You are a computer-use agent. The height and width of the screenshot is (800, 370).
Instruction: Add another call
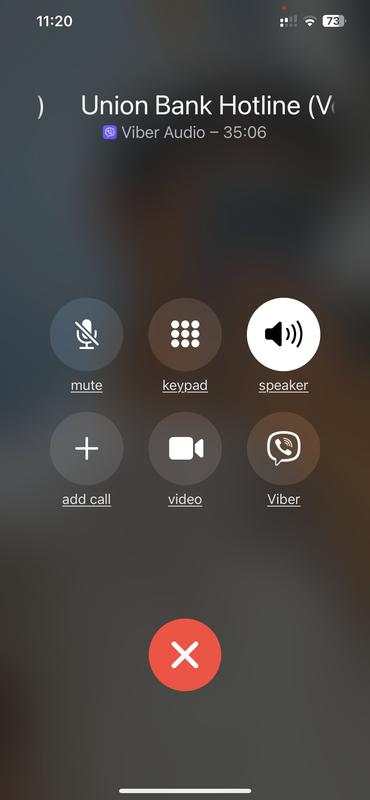(86, 448)
